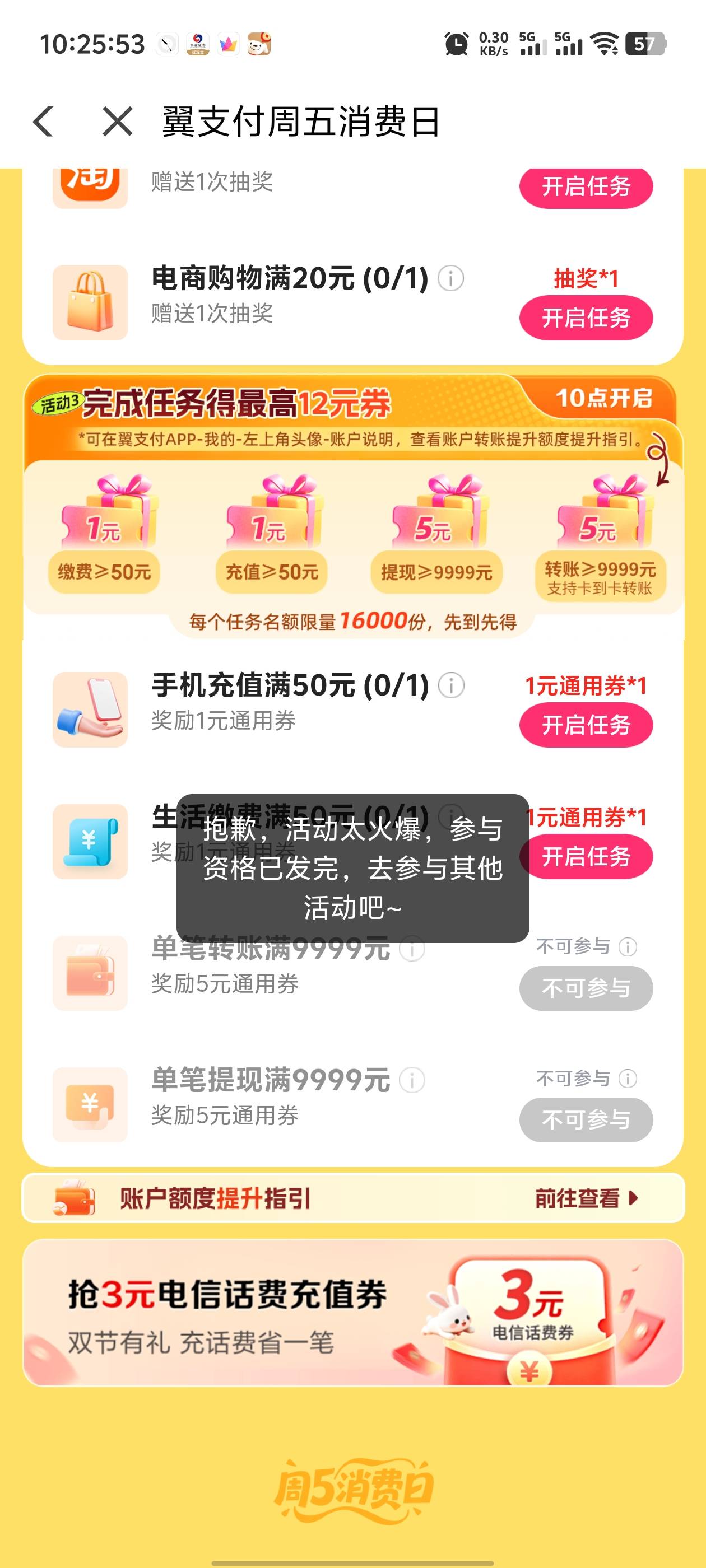Start the 生活缴费满50元 task
The image size is (706, 1568).
click(586, 856)
